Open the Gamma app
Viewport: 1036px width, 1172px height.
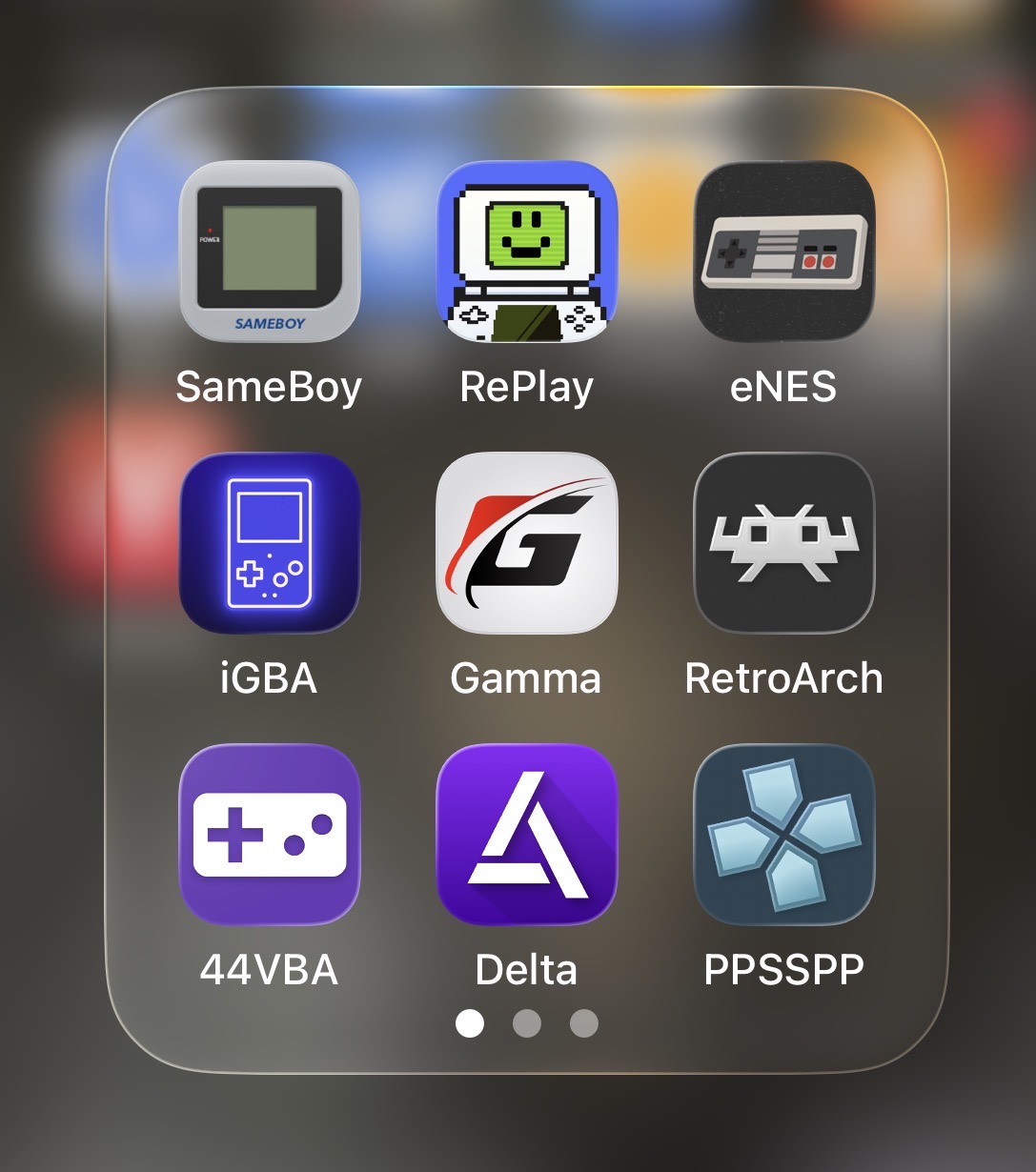tap(526, 543)
